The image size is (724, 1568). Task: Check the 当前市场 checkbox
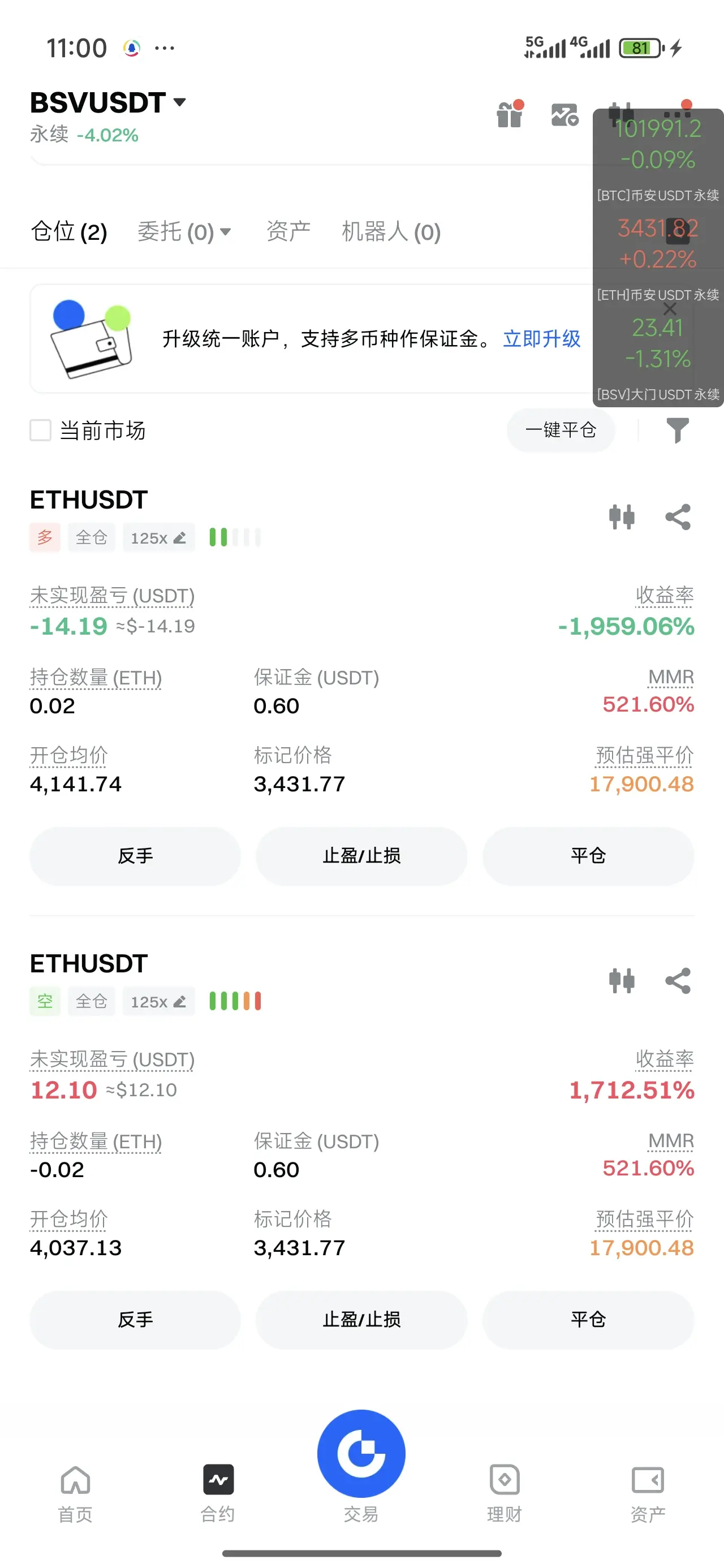click(41, 430)
